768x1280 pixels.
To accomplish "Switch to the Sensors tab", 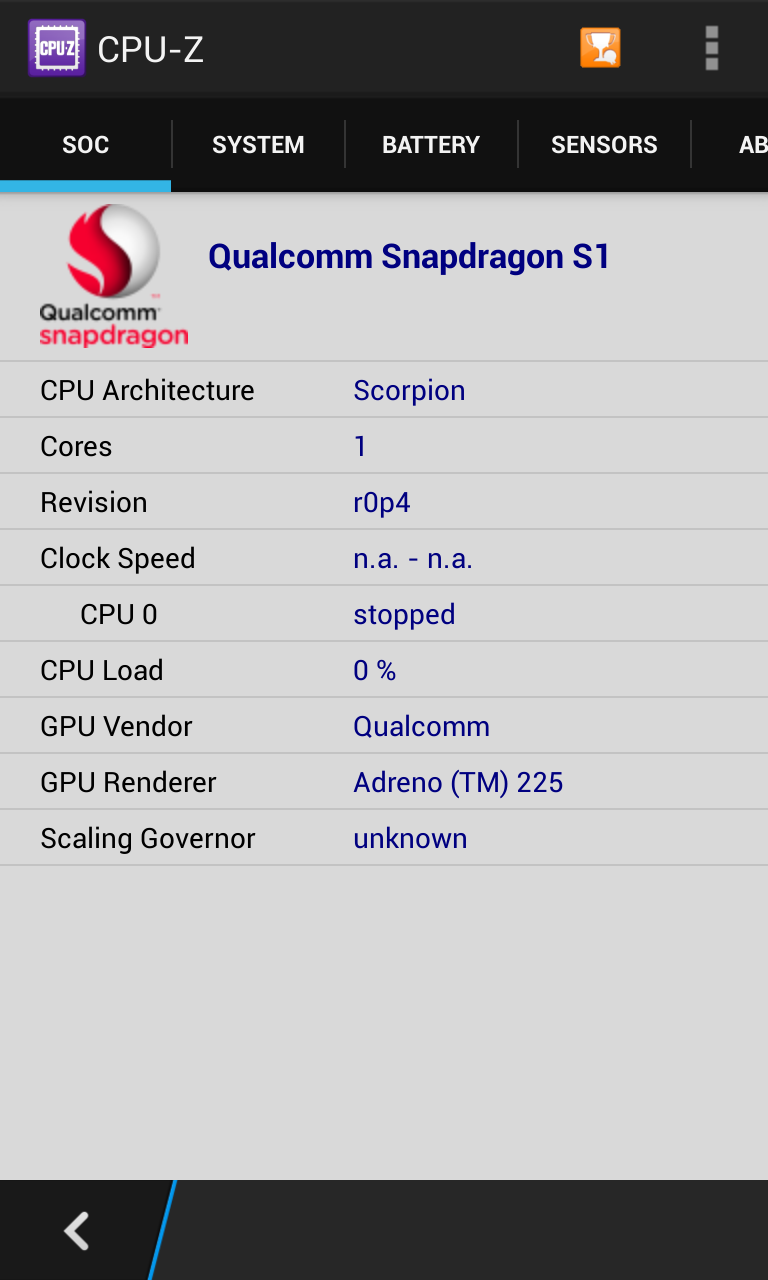I will pos(604,145).
